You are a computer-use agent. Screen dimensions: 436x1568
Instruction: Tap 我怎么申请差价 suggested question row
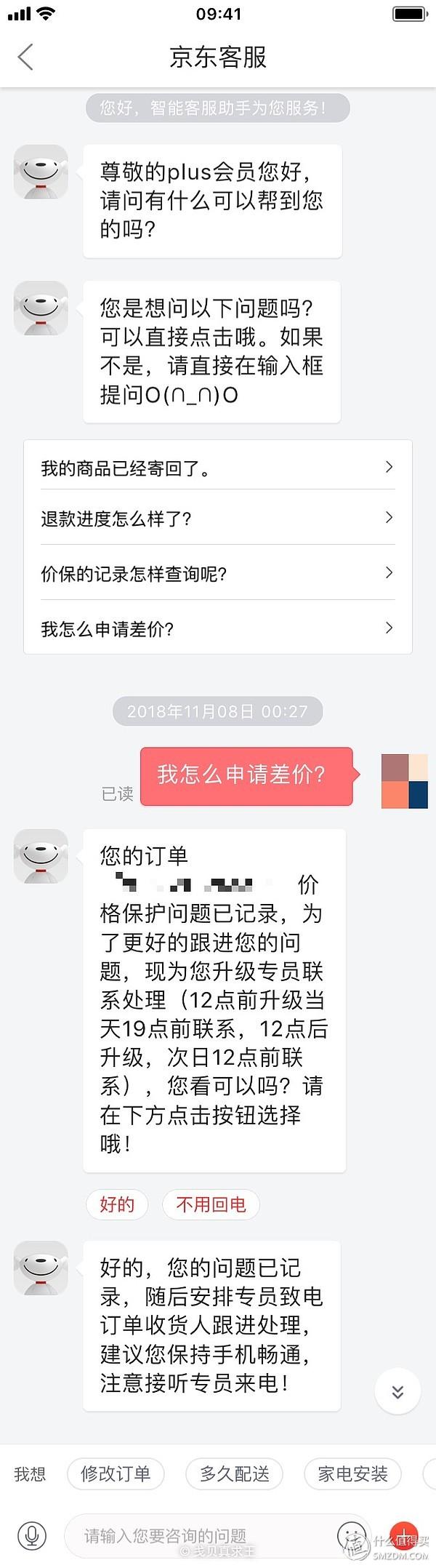(x=217, y=628)
